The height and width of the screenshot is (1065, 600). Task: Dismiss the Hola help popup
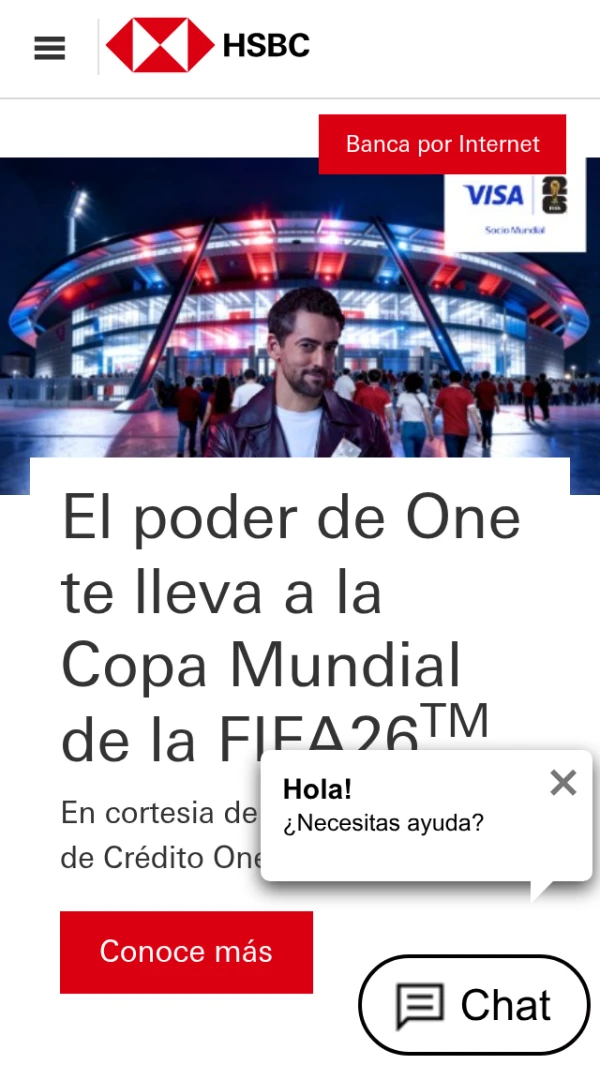[563, 783]
